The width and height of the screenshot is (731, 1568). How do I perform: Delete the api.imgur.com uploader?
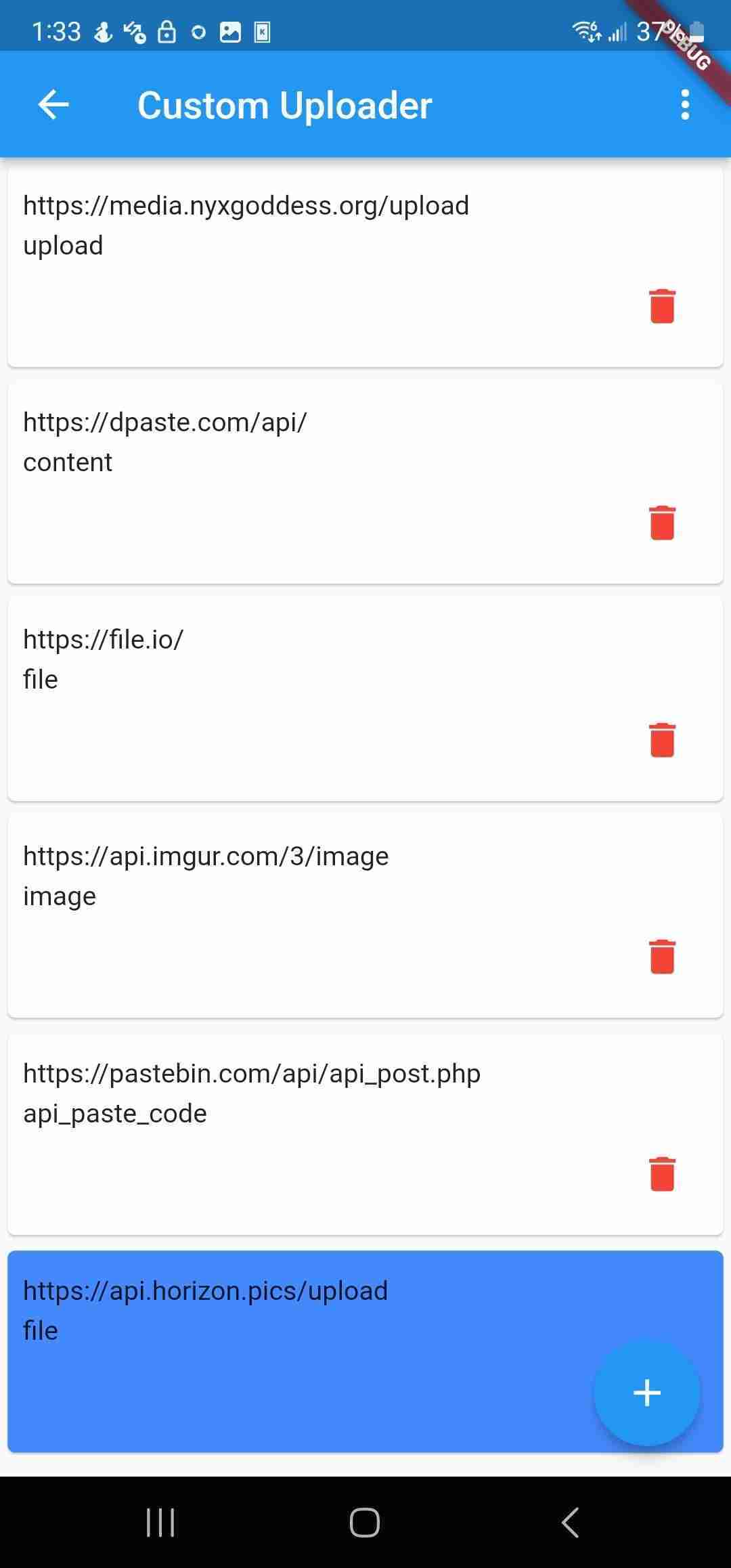click(662, 956)
